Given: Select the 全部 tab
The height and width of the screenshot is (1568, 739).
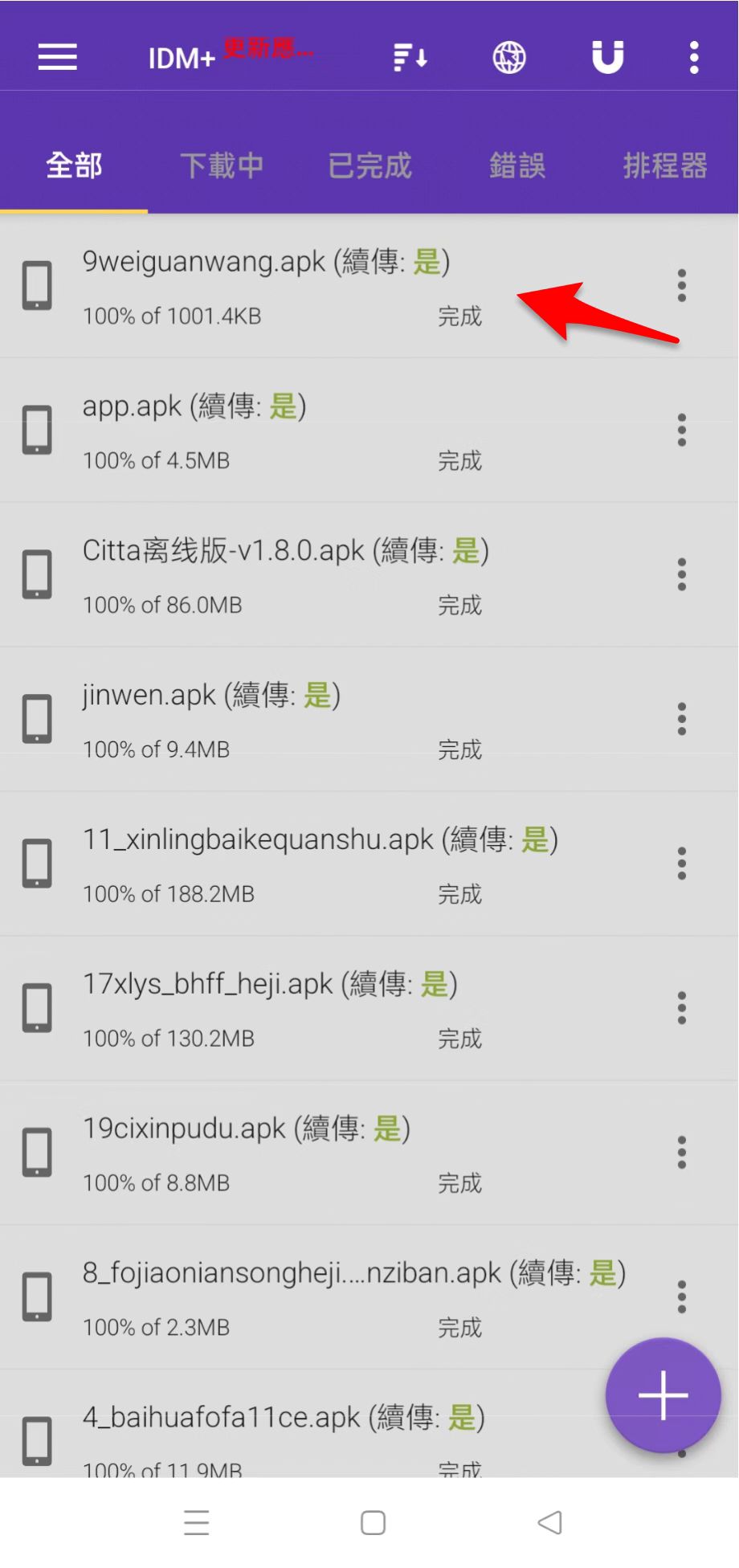Looking at the screenshot, I should tap(74, 165).
